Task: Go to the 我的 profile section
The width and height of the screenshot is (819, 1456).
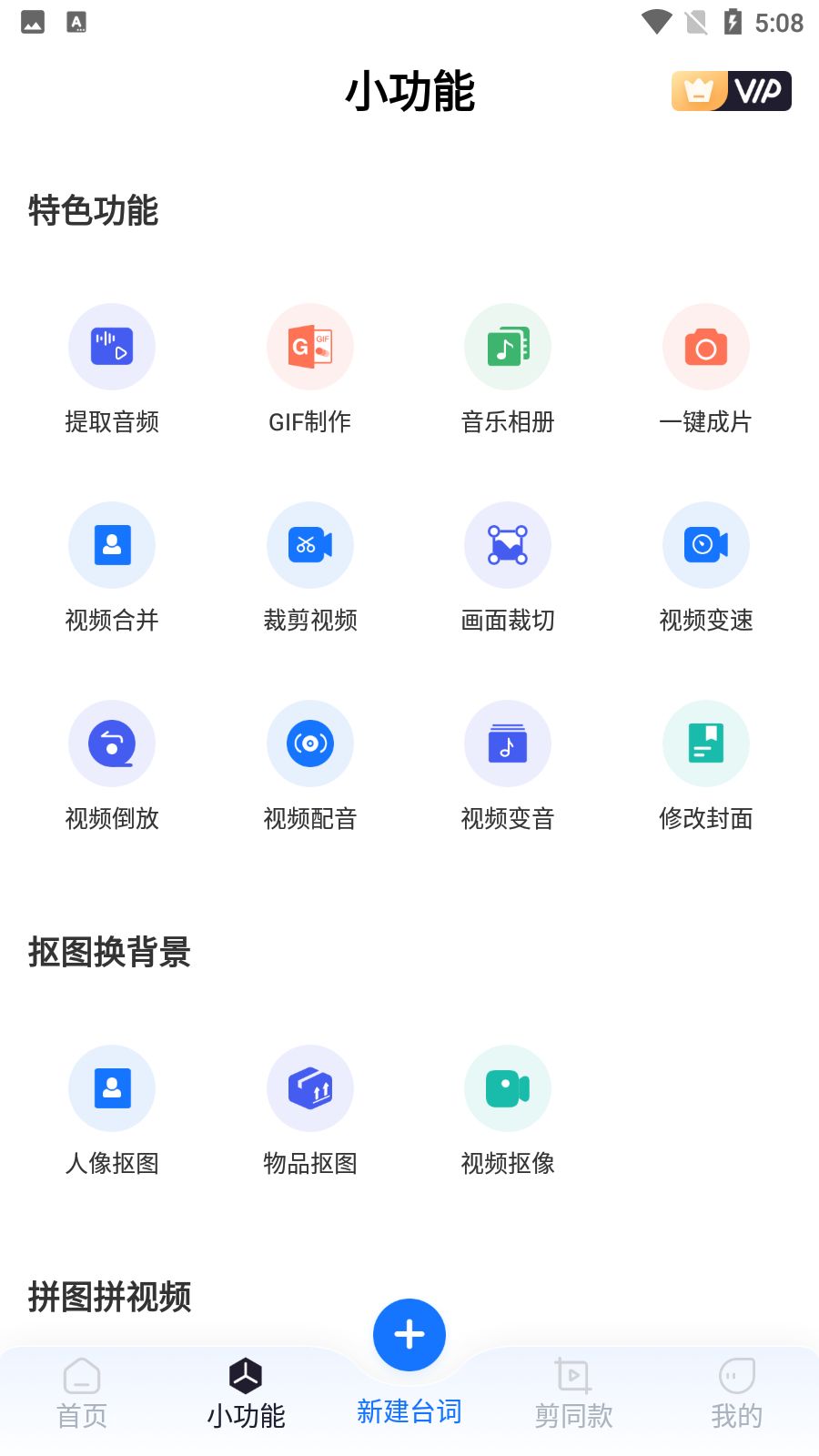Action: click(737, 1392)
